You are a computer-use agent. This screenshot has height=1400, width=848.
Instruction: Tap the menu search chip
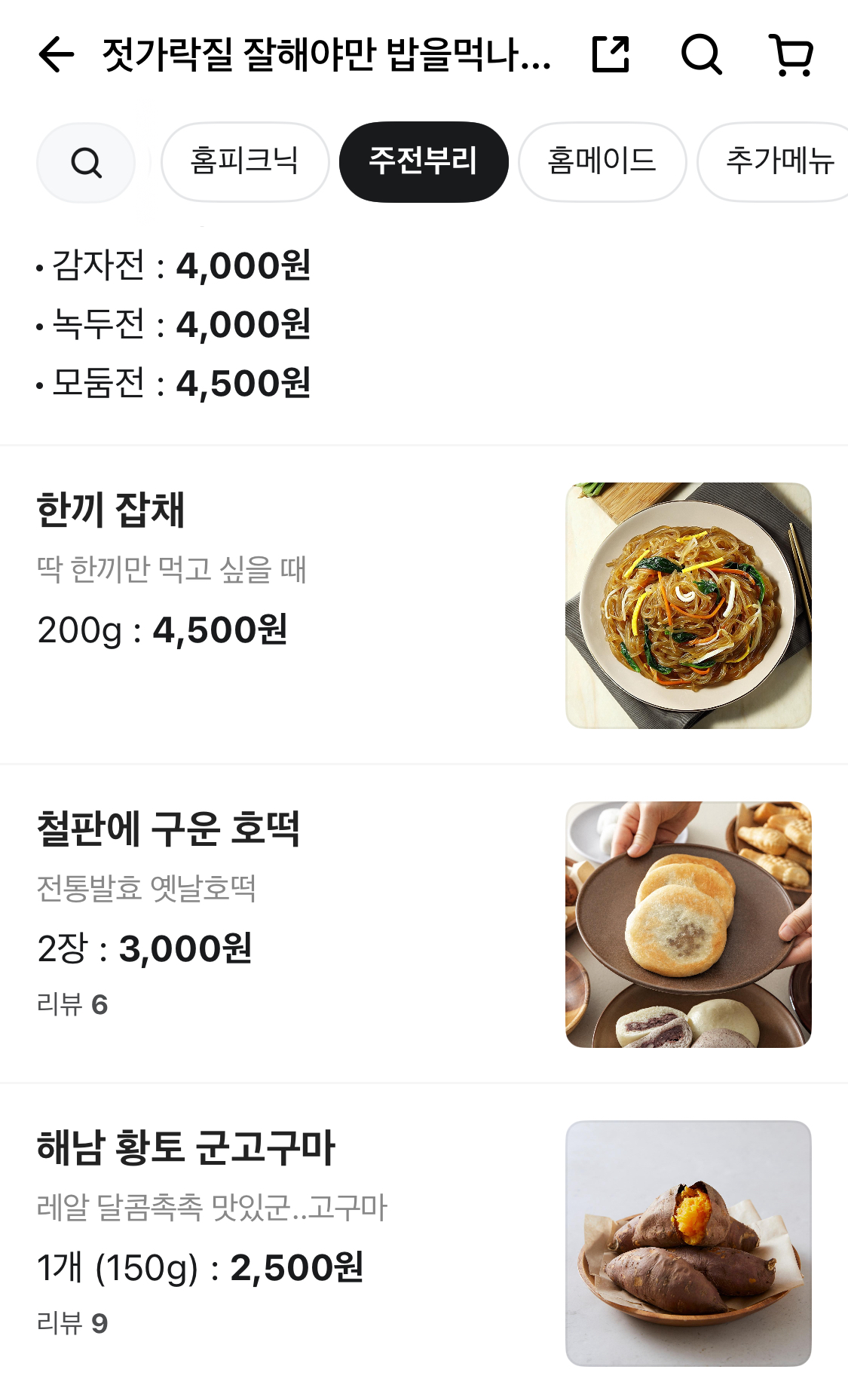[x=86, y=162]
